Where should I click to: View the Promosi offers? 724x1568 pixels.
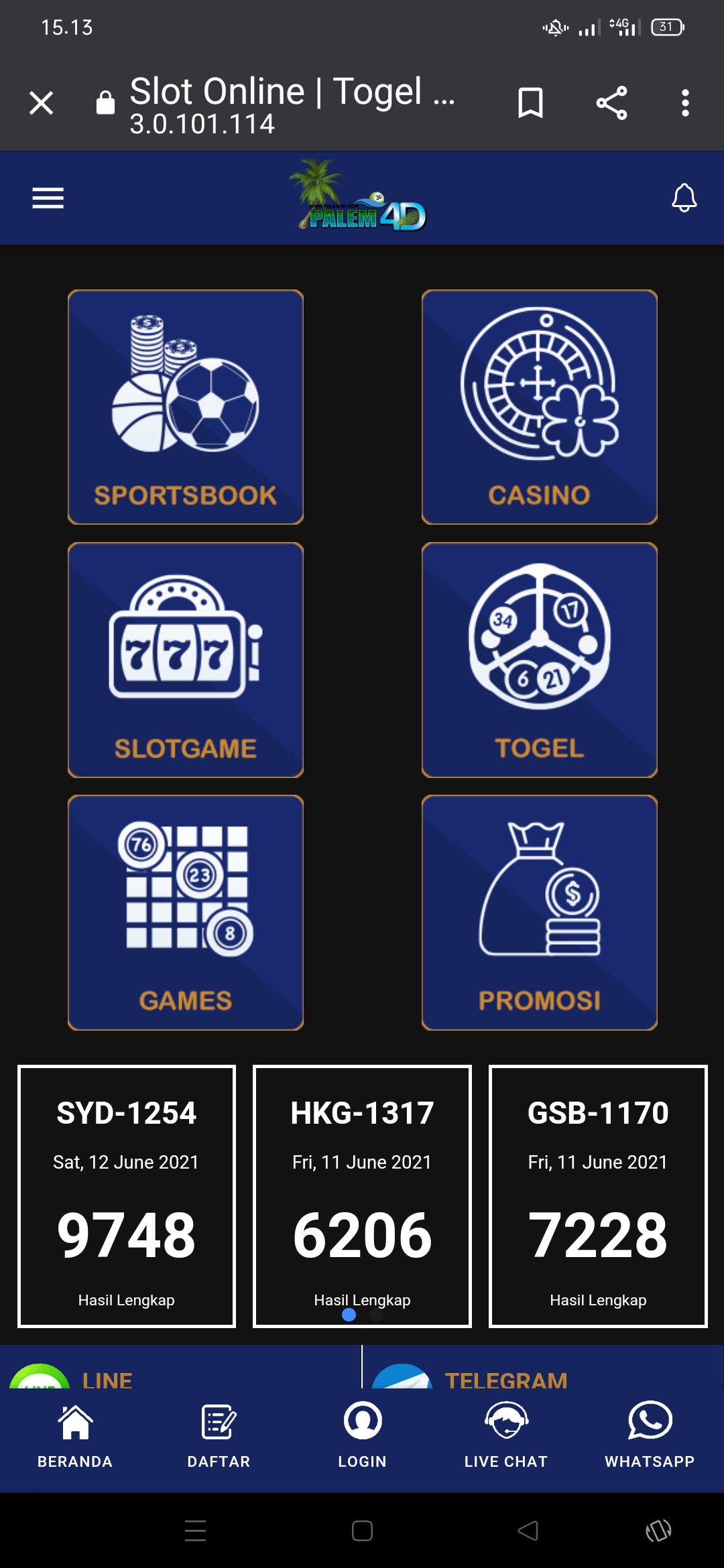[539, 912]
